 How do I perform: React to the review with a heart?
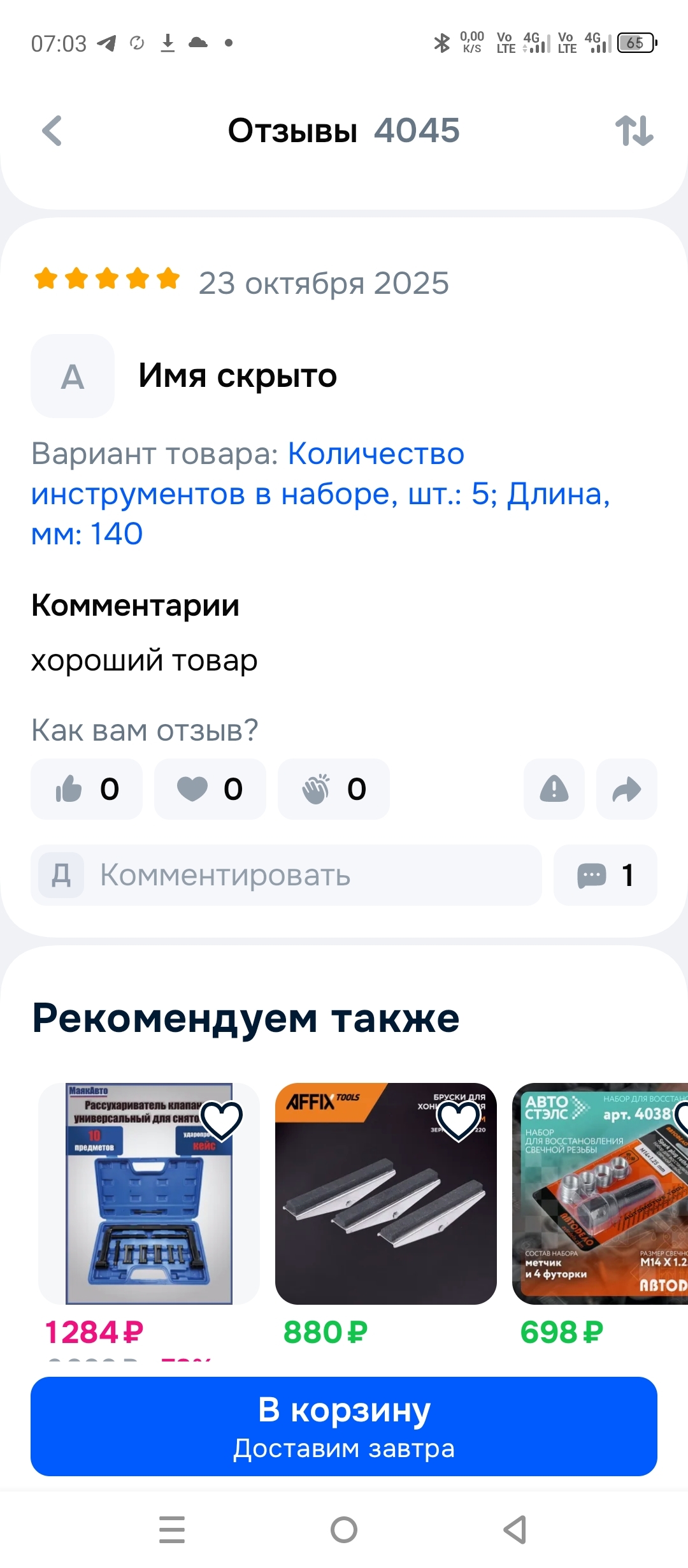click(x=210, y=789)
